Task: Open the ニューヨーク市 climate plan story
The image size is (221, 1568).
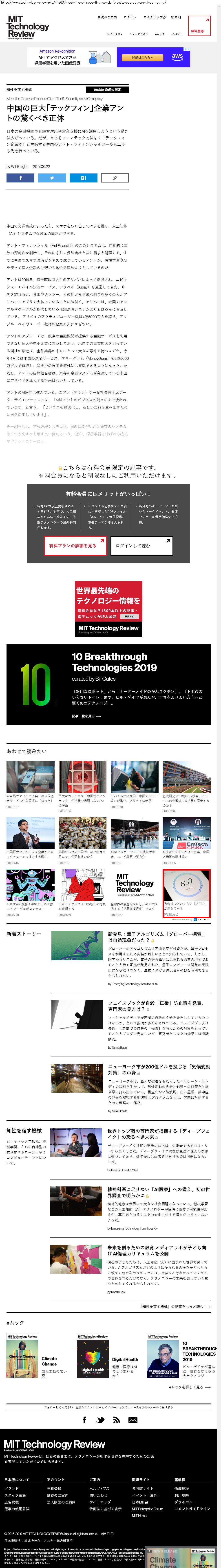Action: click(x=158, y=1069)
